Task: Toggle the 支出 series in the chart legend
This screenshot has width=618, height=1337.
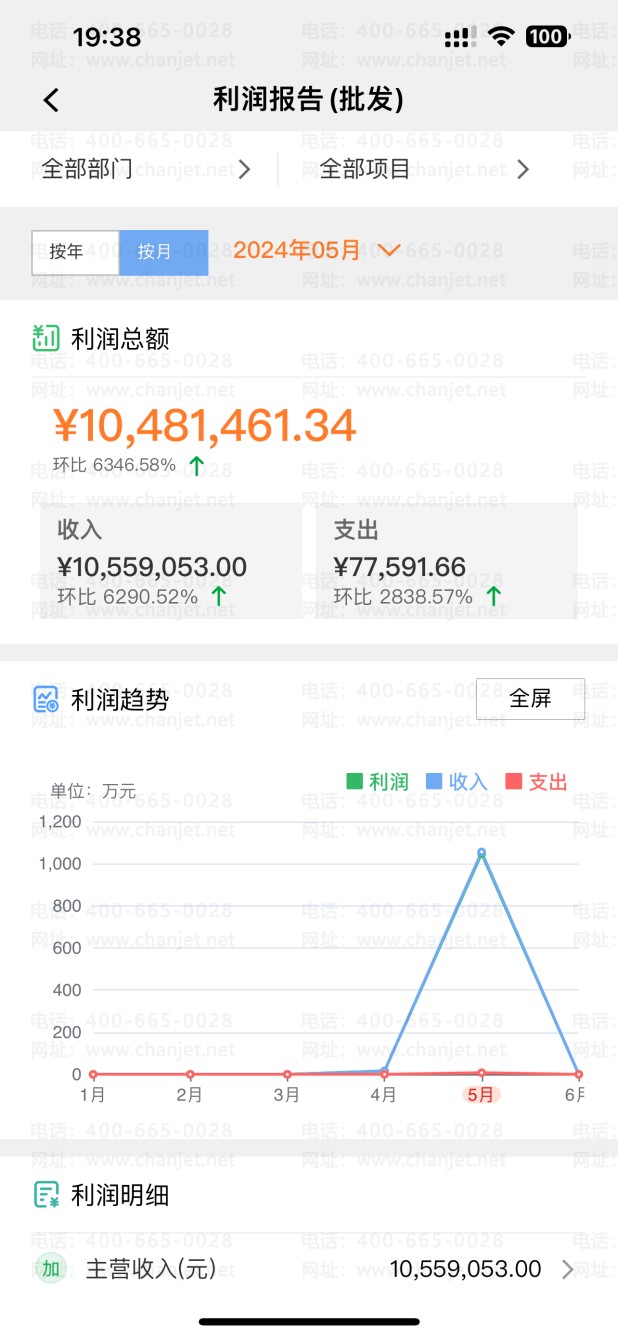Action: coord(536,782)
